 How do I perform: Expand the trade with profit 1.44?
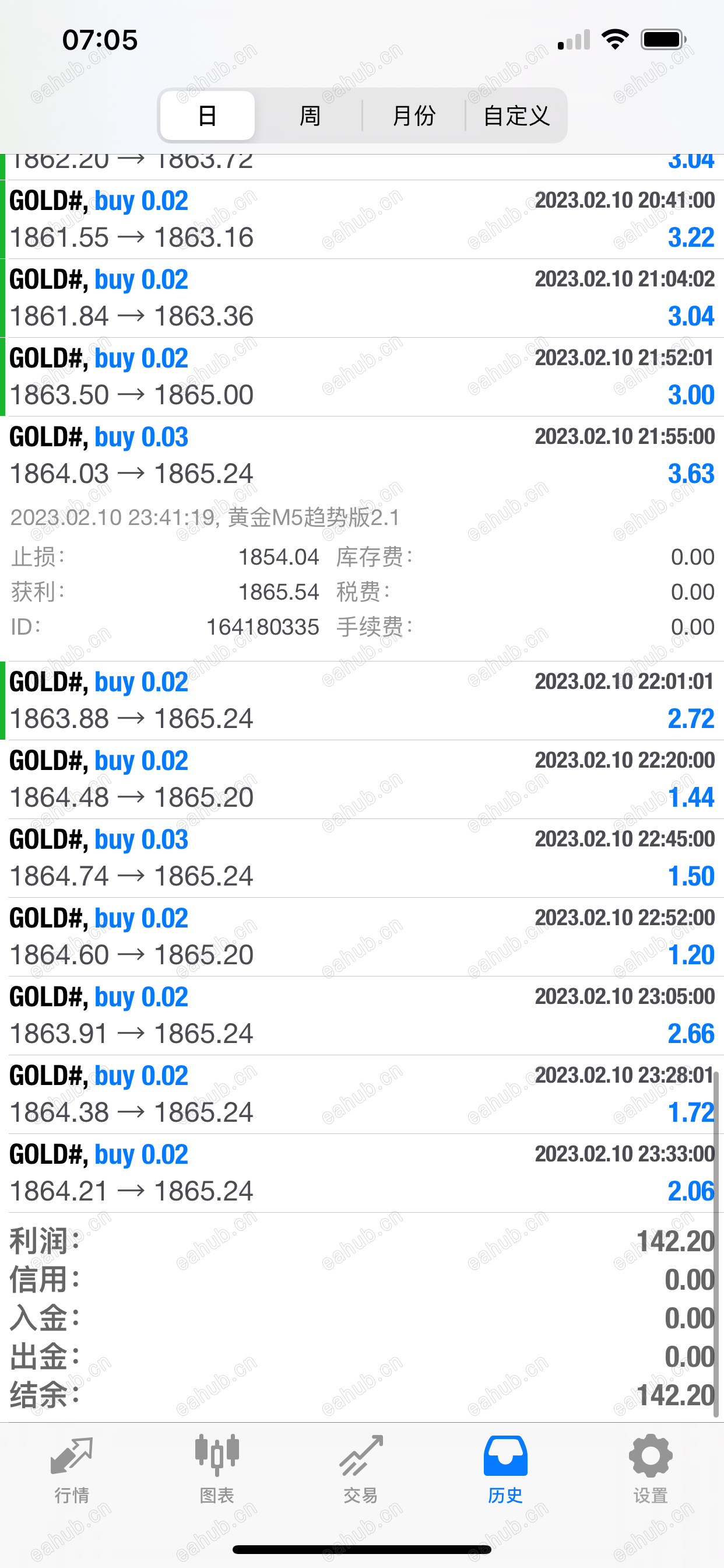click(362, 779)
